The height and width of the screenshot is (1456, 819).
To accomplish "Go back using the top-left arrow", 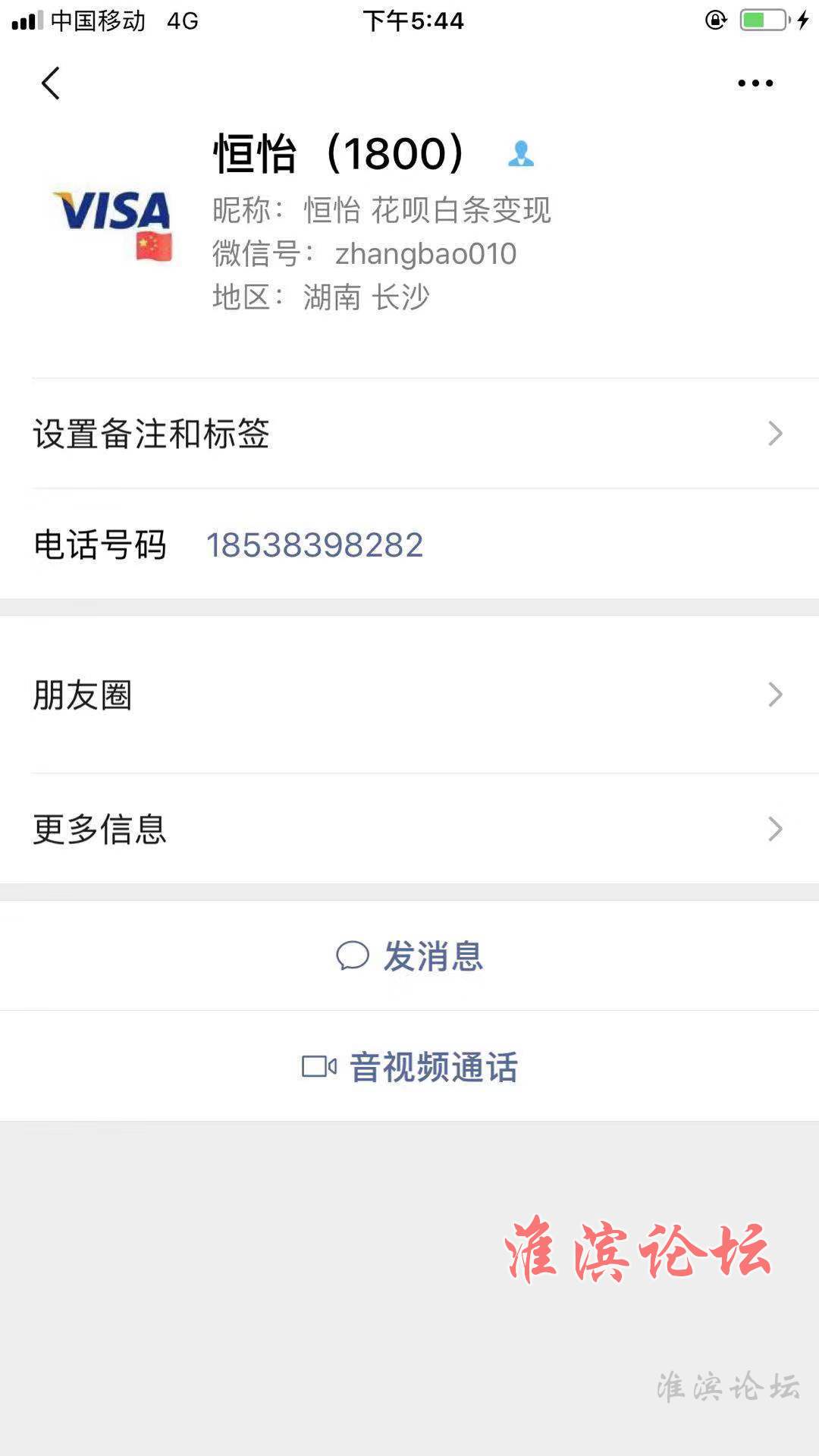I will pyautogui.click(x=50, y=83).
